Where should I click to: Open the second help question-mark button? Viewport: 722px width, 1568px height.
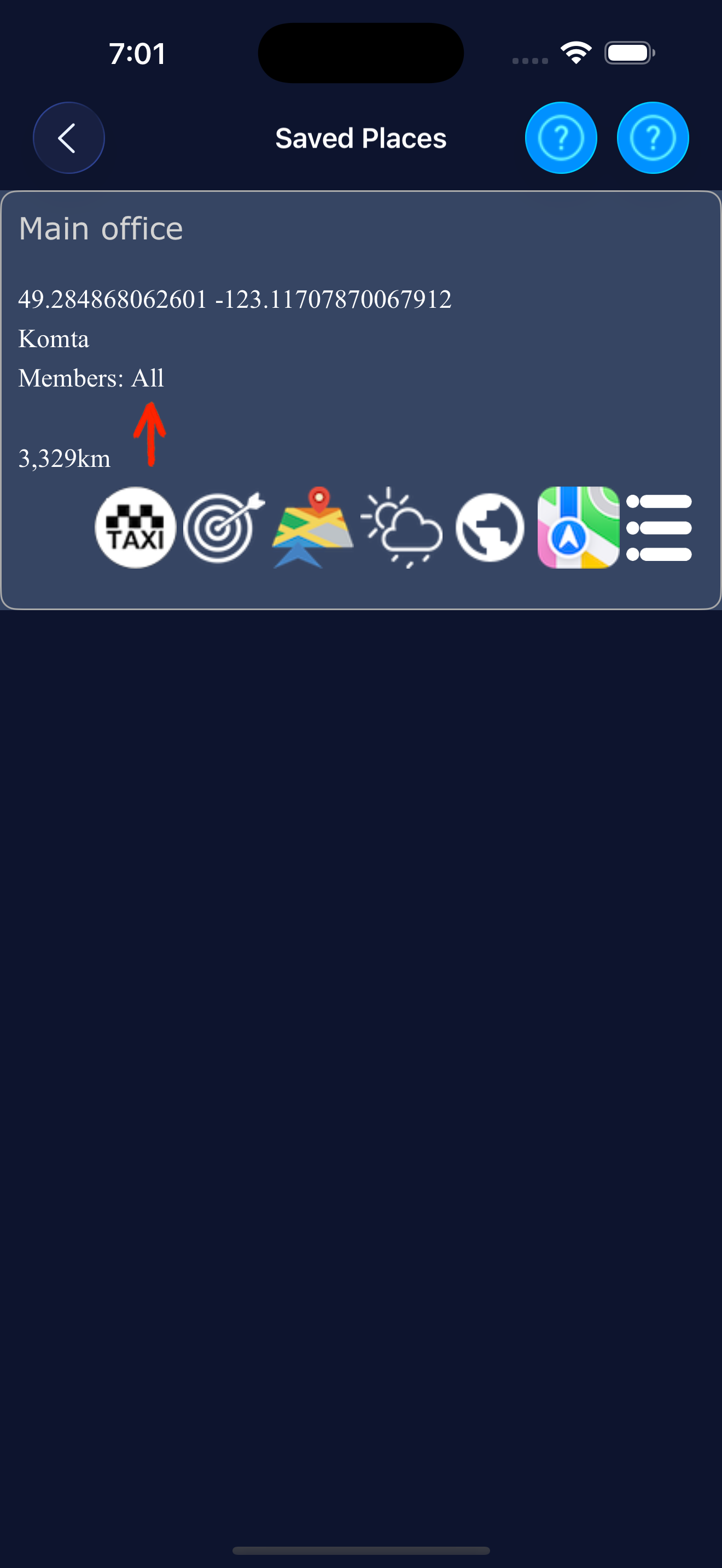653,138
